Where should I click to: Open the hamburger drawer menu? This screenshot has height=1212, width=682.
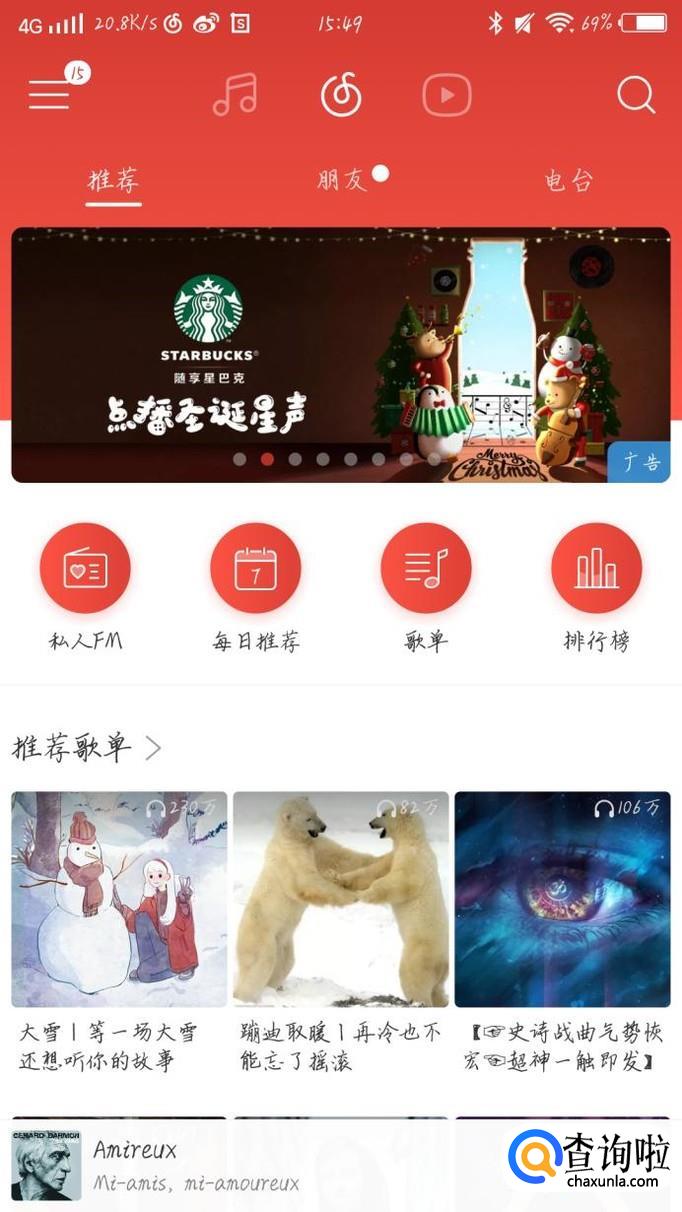coord(50,95)
